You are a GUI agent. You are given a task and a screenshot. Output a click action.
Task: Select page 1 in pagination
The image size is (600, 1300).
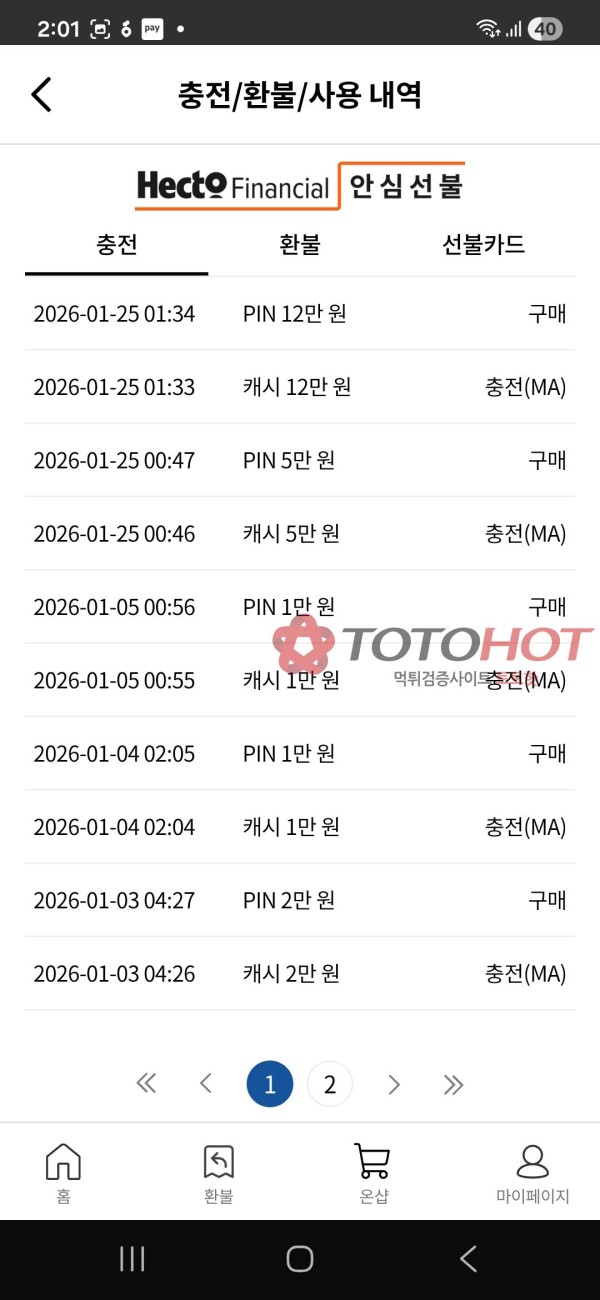coord(270,1084)
